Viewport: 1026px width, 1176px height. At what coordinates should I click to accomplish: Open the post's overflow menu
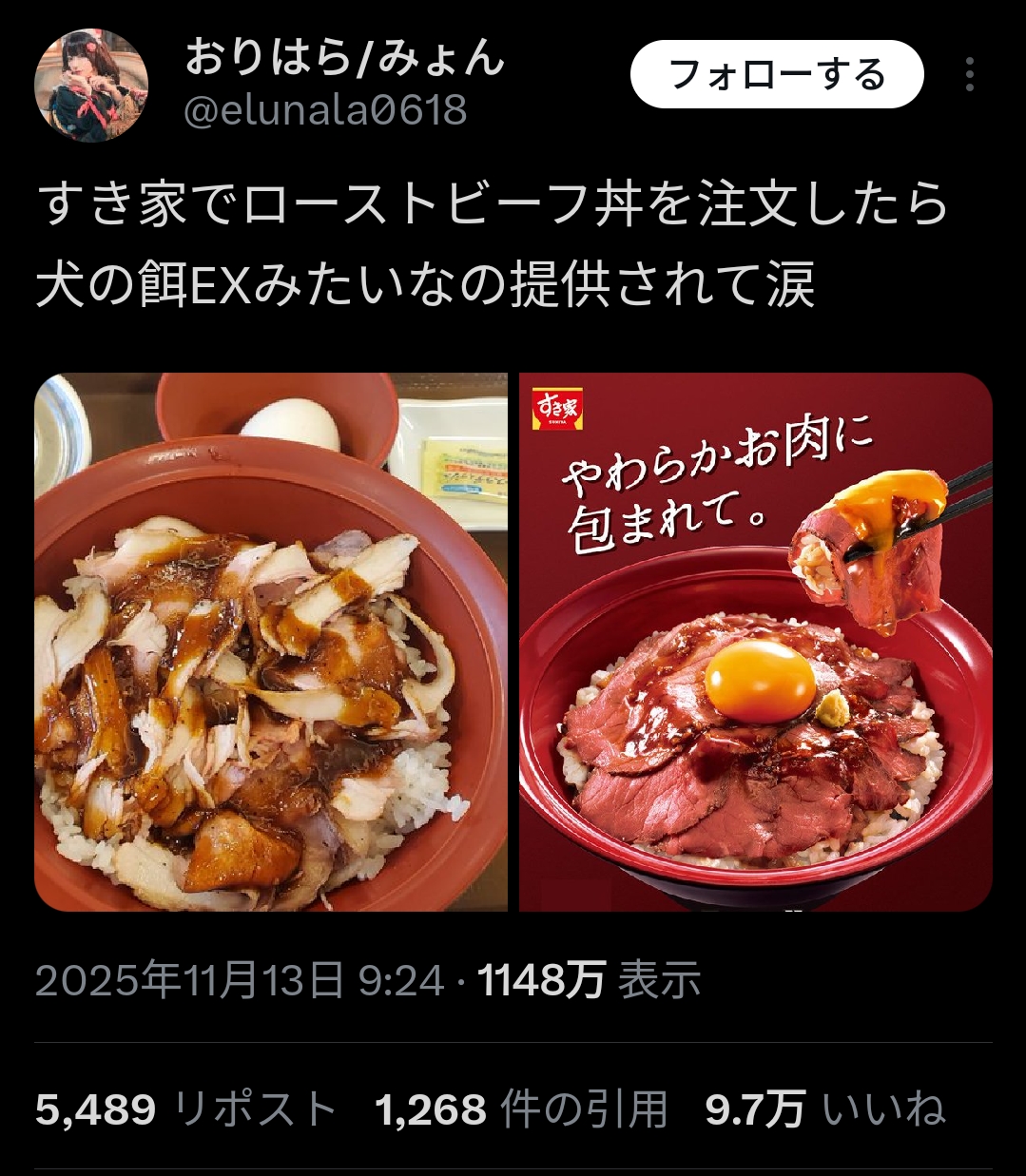pos(969,75)
